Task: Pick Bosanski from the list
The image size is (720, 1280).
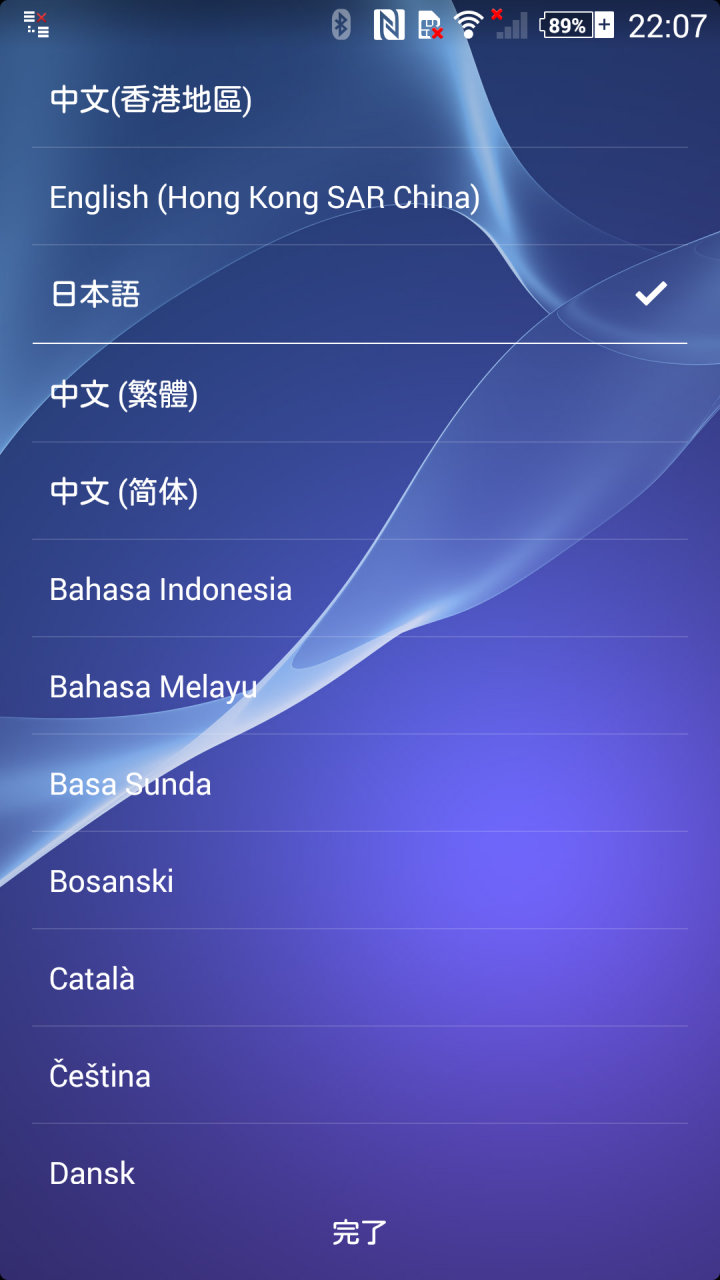Action: (360, 880)
